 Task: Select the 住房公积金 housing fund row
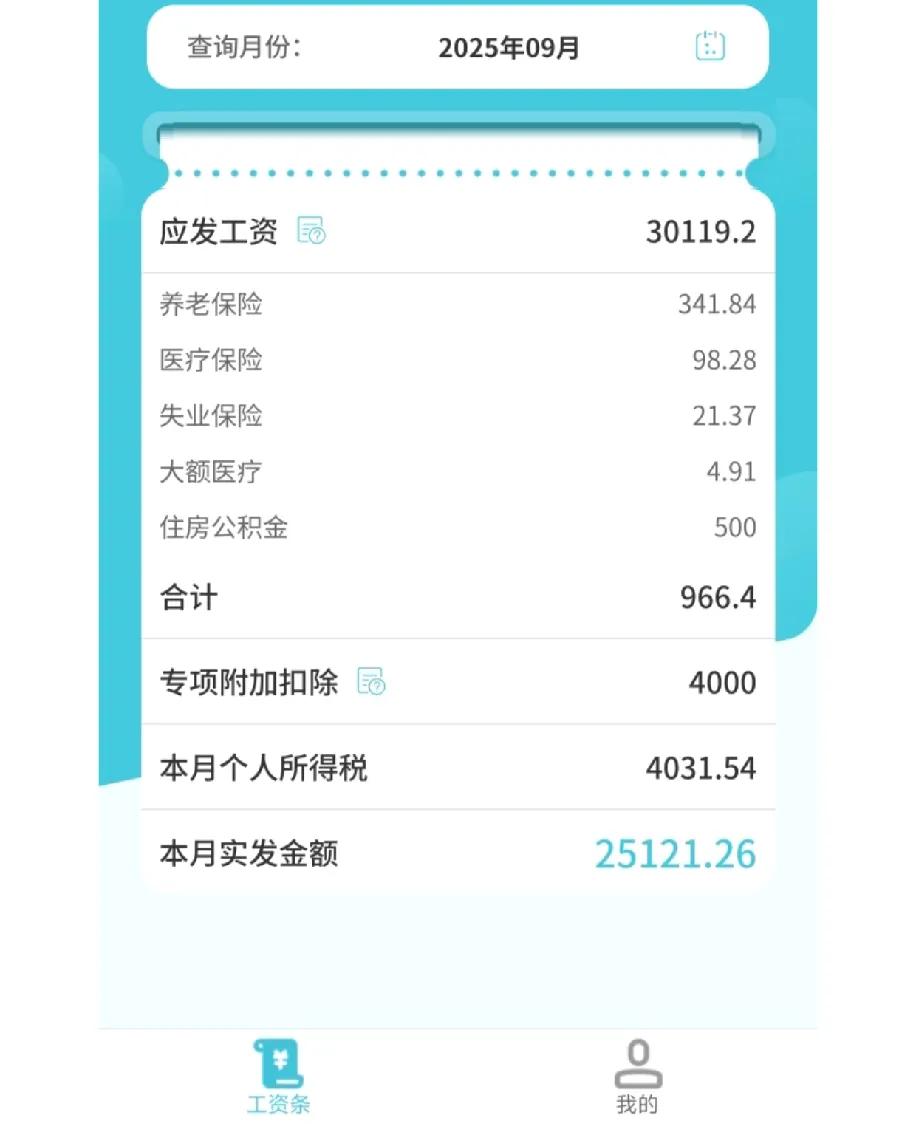point(458,527)
